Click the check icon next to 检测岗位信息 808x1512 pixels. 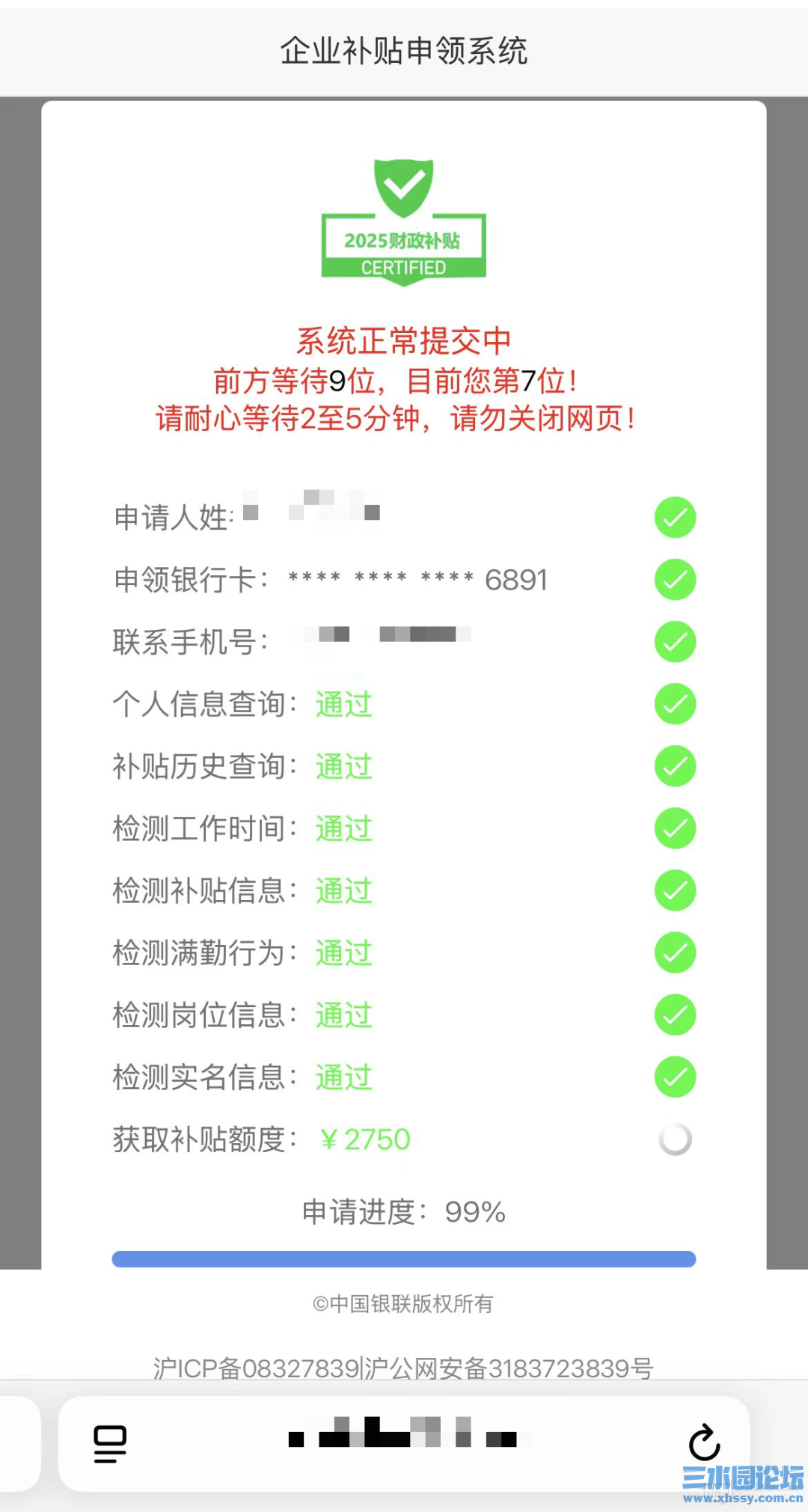pyautogui.click(x=674, y=1015)
